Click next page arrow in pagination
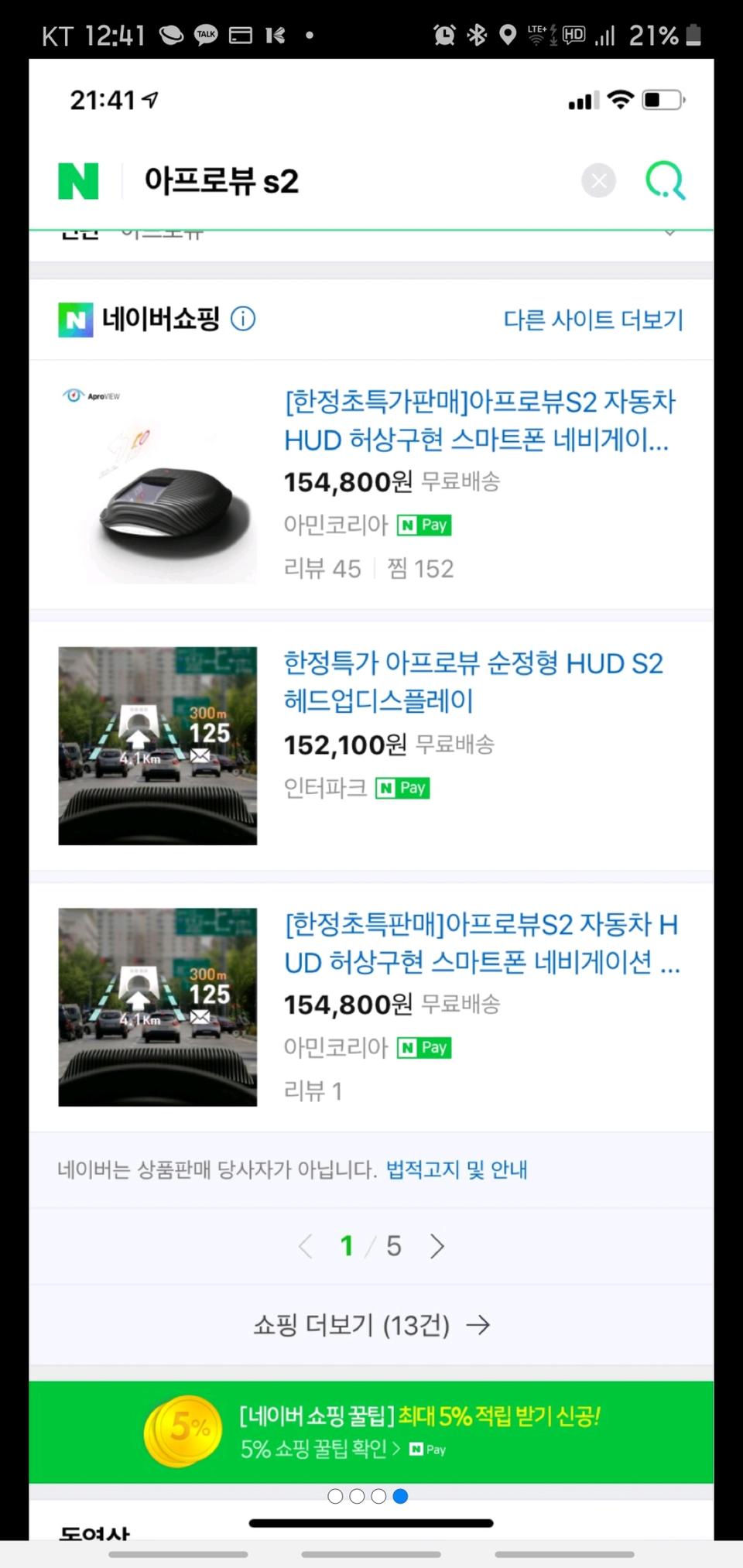 point(437,1246)
